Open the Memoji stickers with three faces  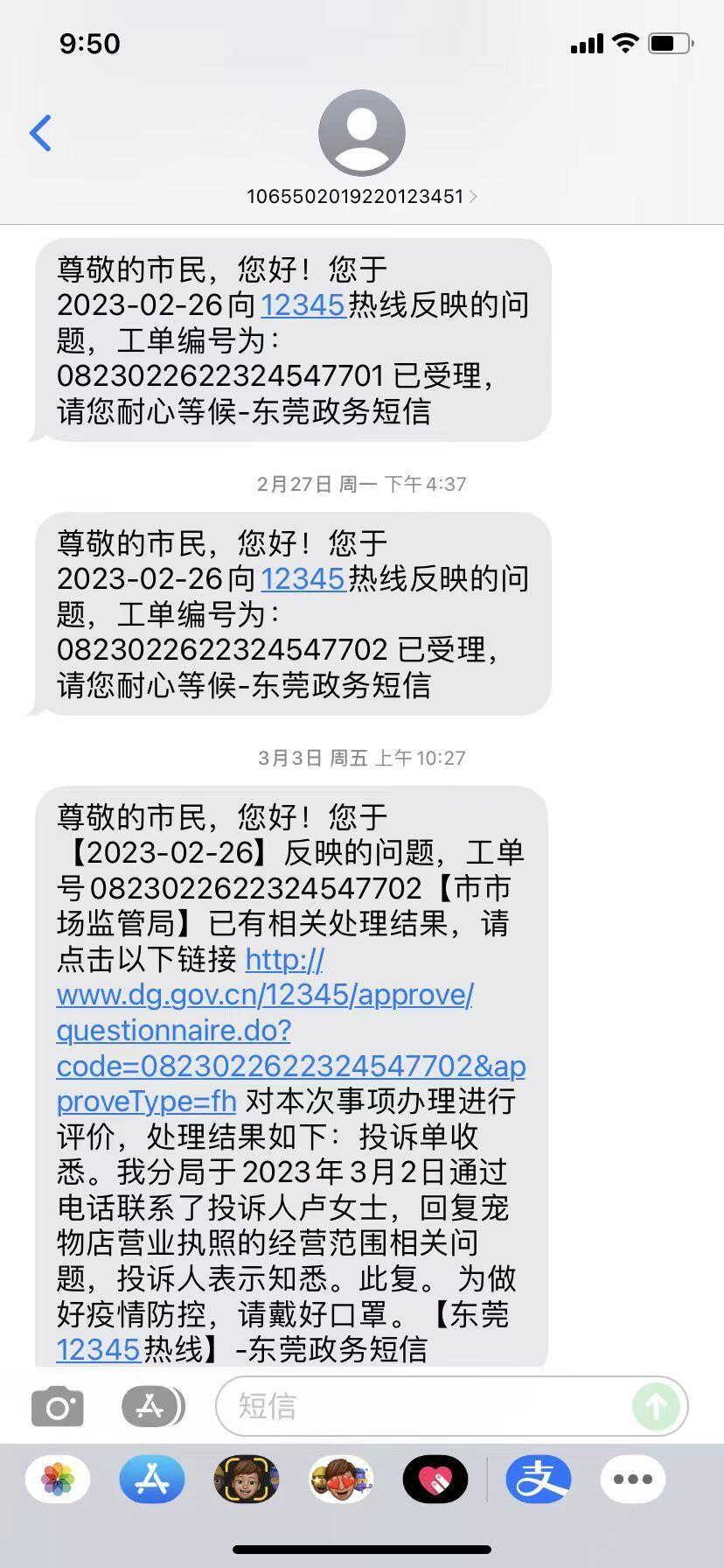point(341,1480)
